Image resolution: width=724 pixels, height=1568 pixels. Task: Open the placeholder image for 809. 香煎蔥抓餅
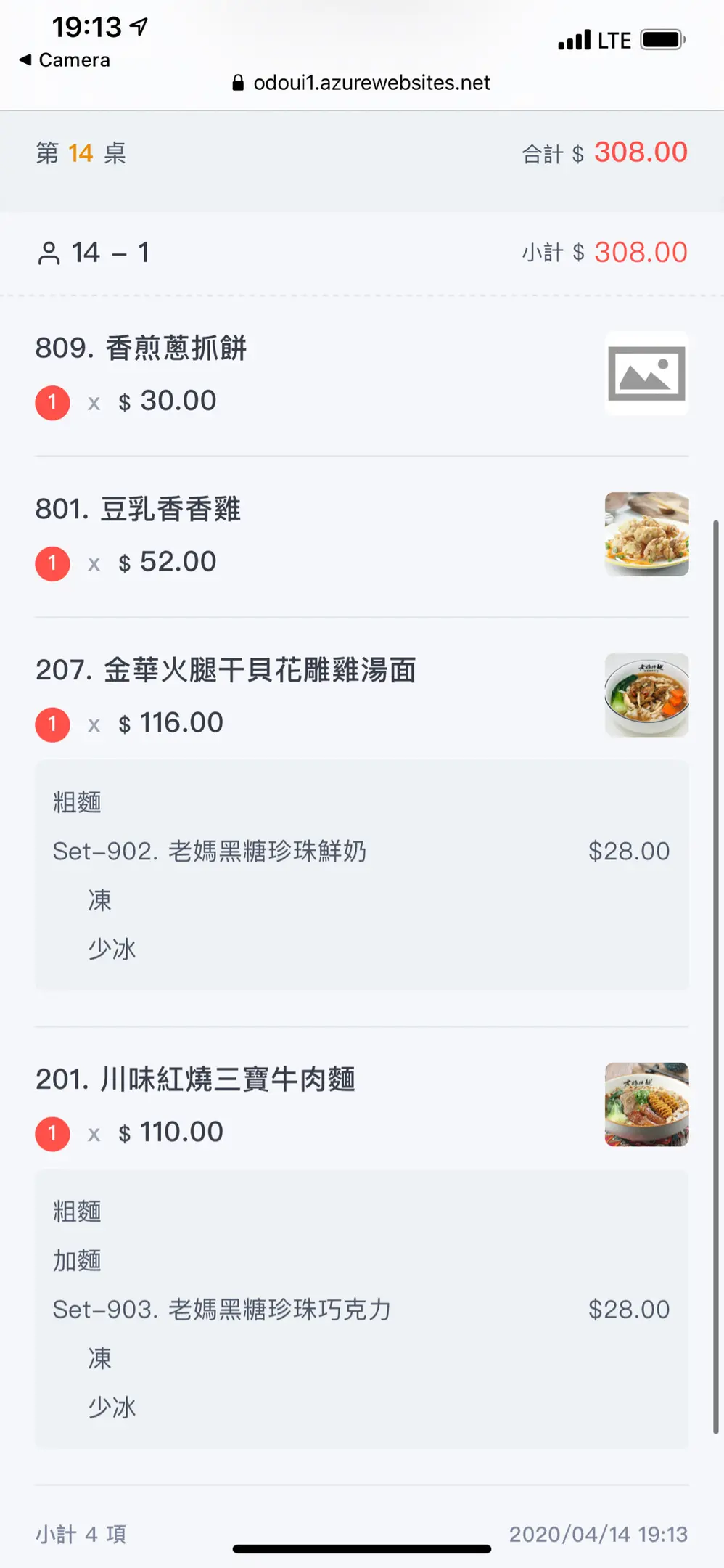tap(646, 373)
